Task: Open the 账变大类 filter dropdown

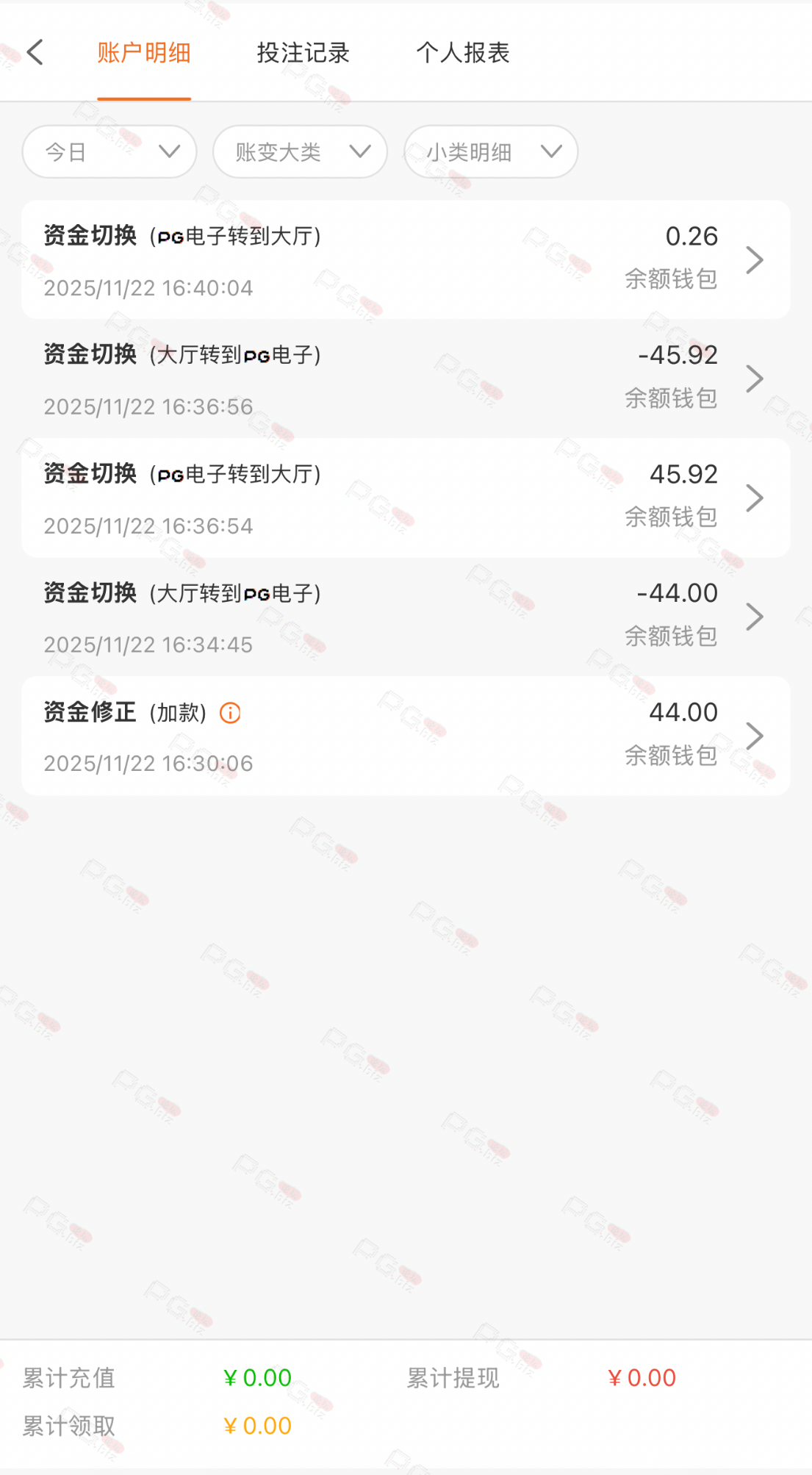Action: 300,152
